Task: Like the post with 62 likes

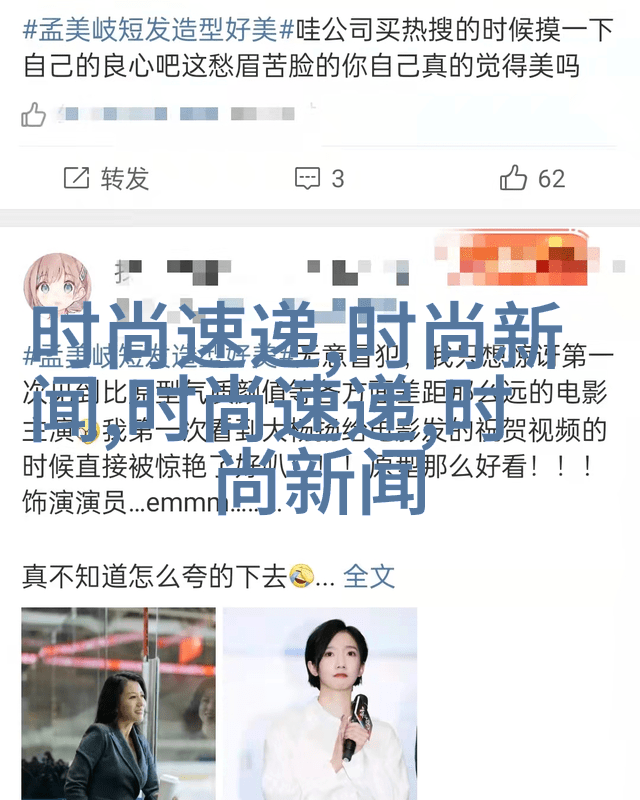Action: (x=532, y=179)
